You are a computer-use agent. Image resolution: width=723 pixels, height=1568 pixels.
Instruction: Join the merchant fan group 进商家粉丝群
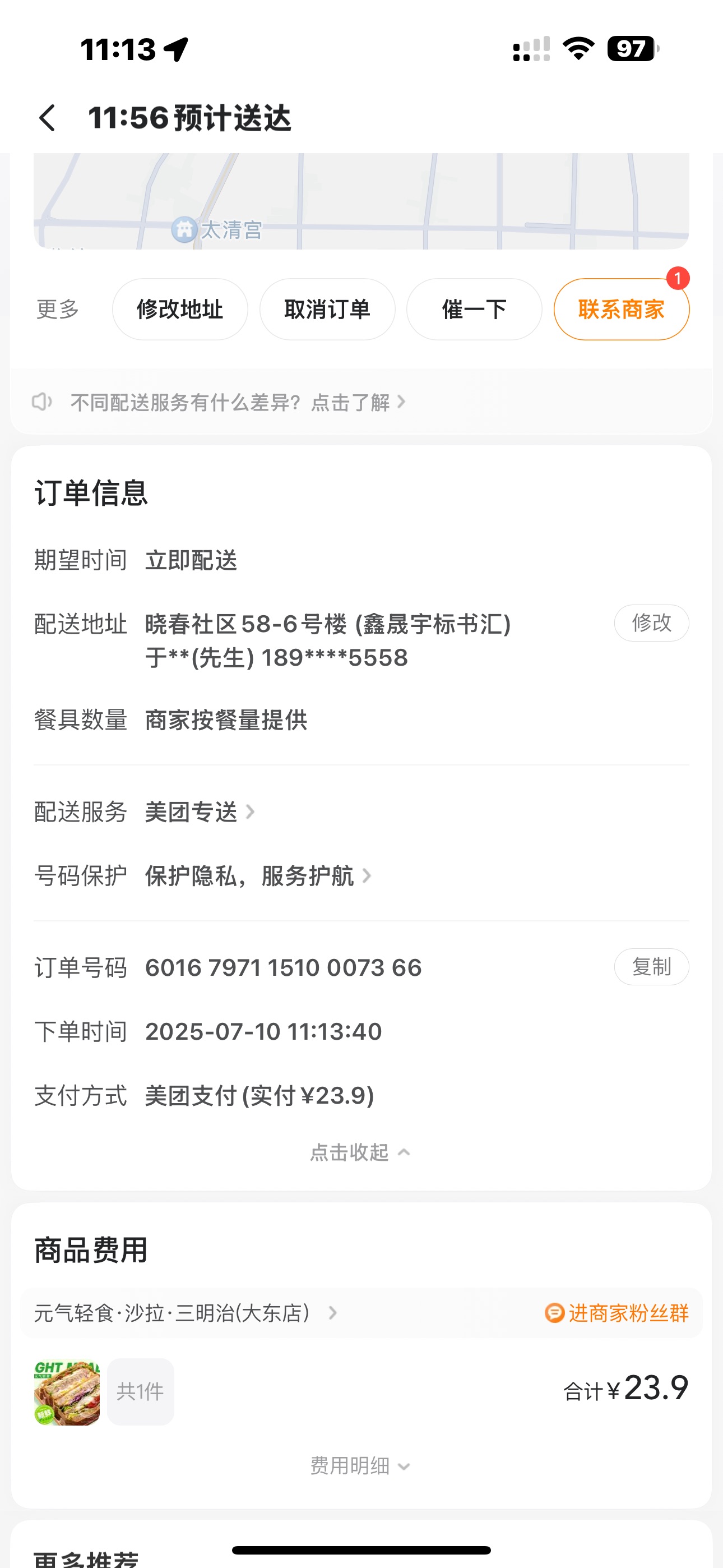617,1313
